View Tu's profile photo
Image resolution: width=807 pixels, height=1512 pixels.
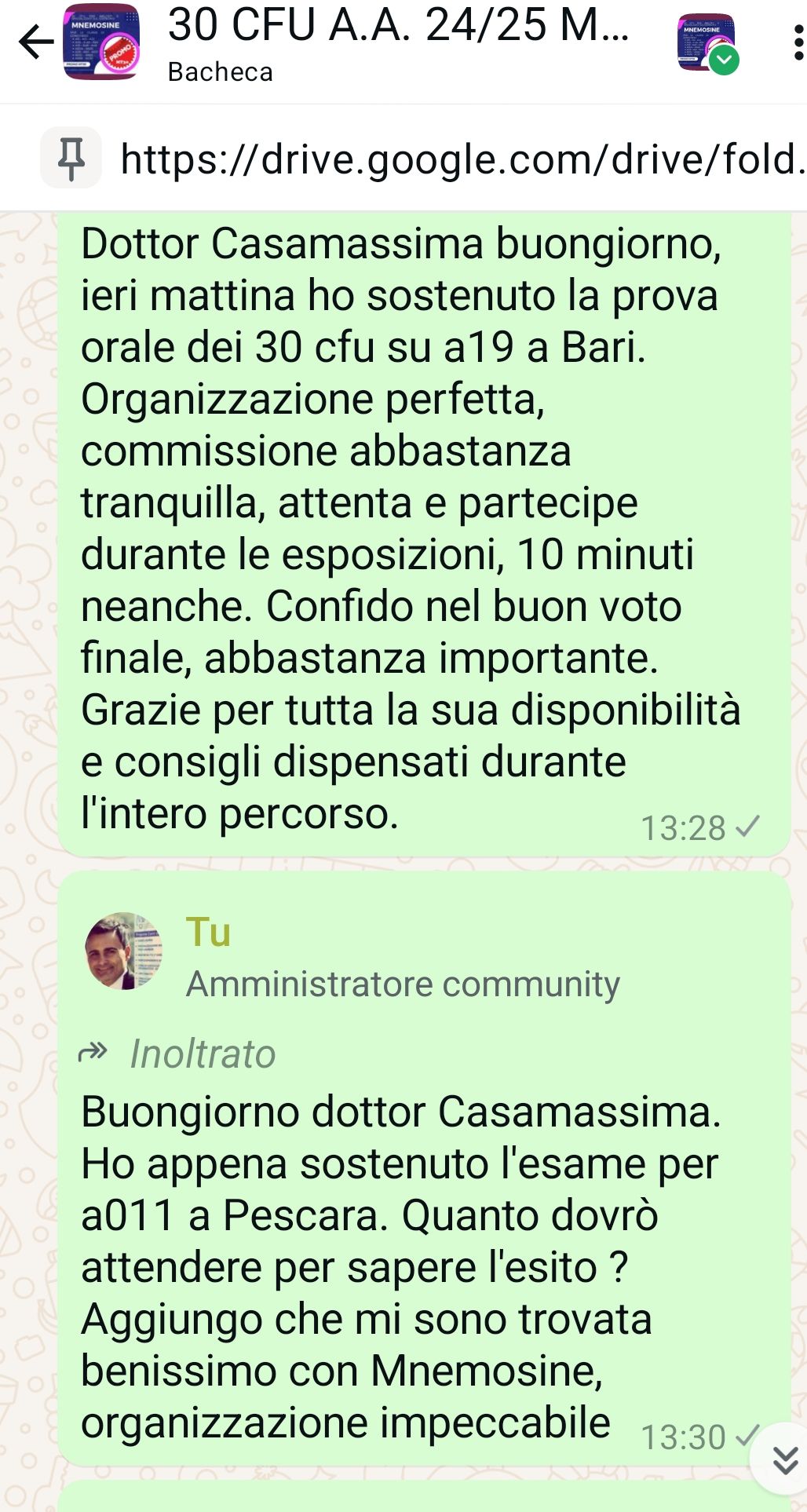(x=124, y=951)
